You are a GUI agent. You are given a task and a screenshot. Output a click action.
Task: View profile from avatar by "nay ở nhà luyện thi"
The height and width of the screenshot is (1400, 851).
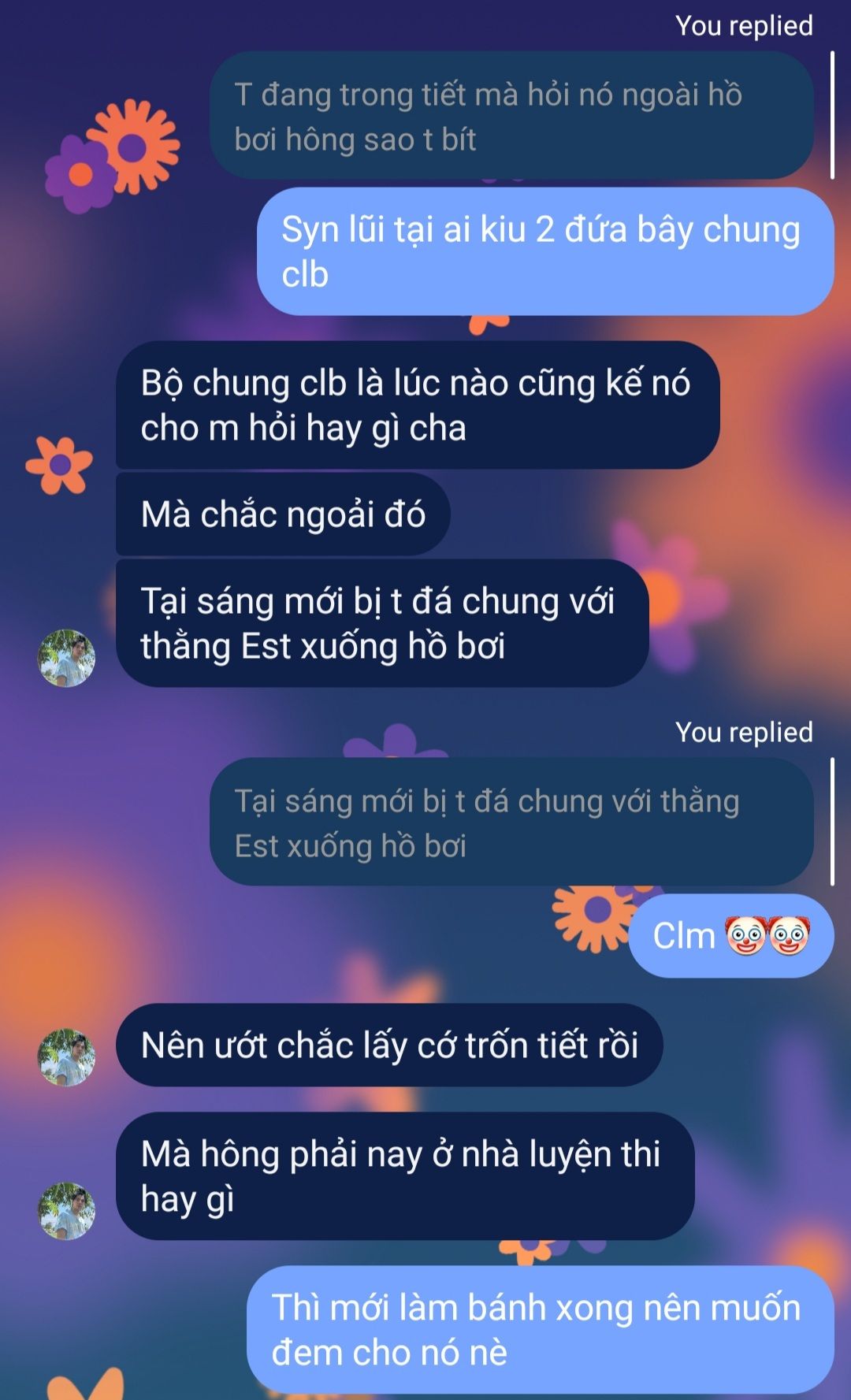click(x=67, y=1211)
